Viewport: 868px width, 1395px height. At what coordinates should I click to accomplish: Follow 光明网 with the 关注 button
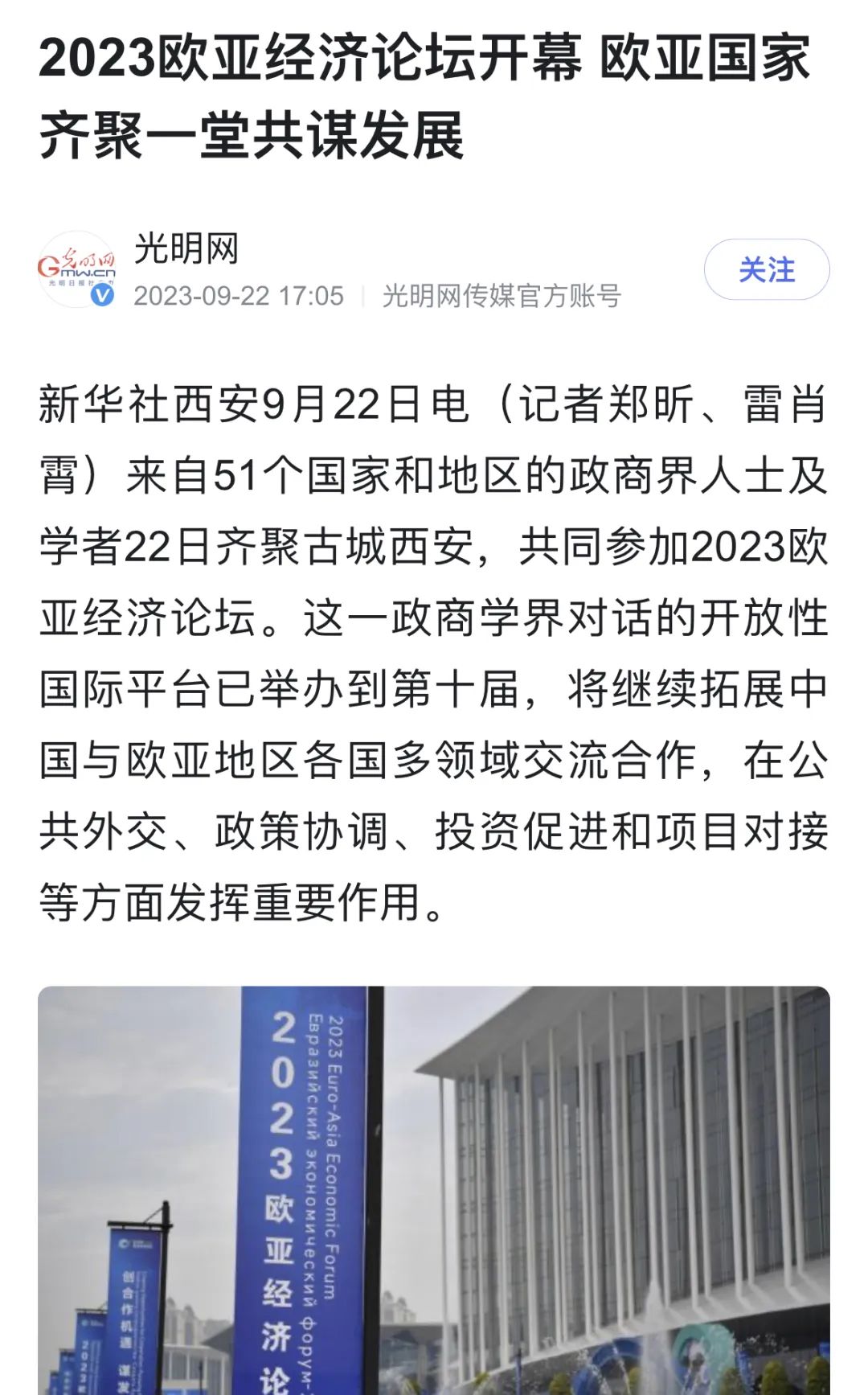[767, 269]
